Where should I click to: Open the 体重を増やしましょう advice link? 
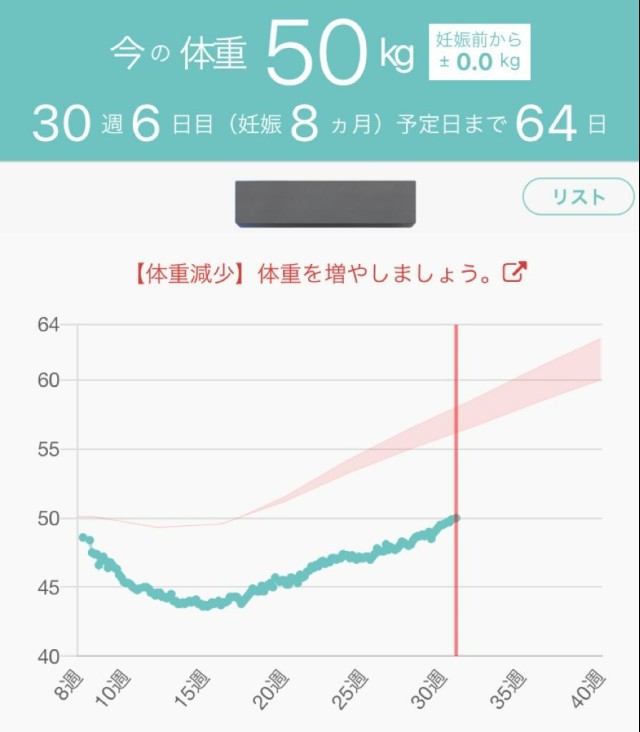tap(330, 272)
